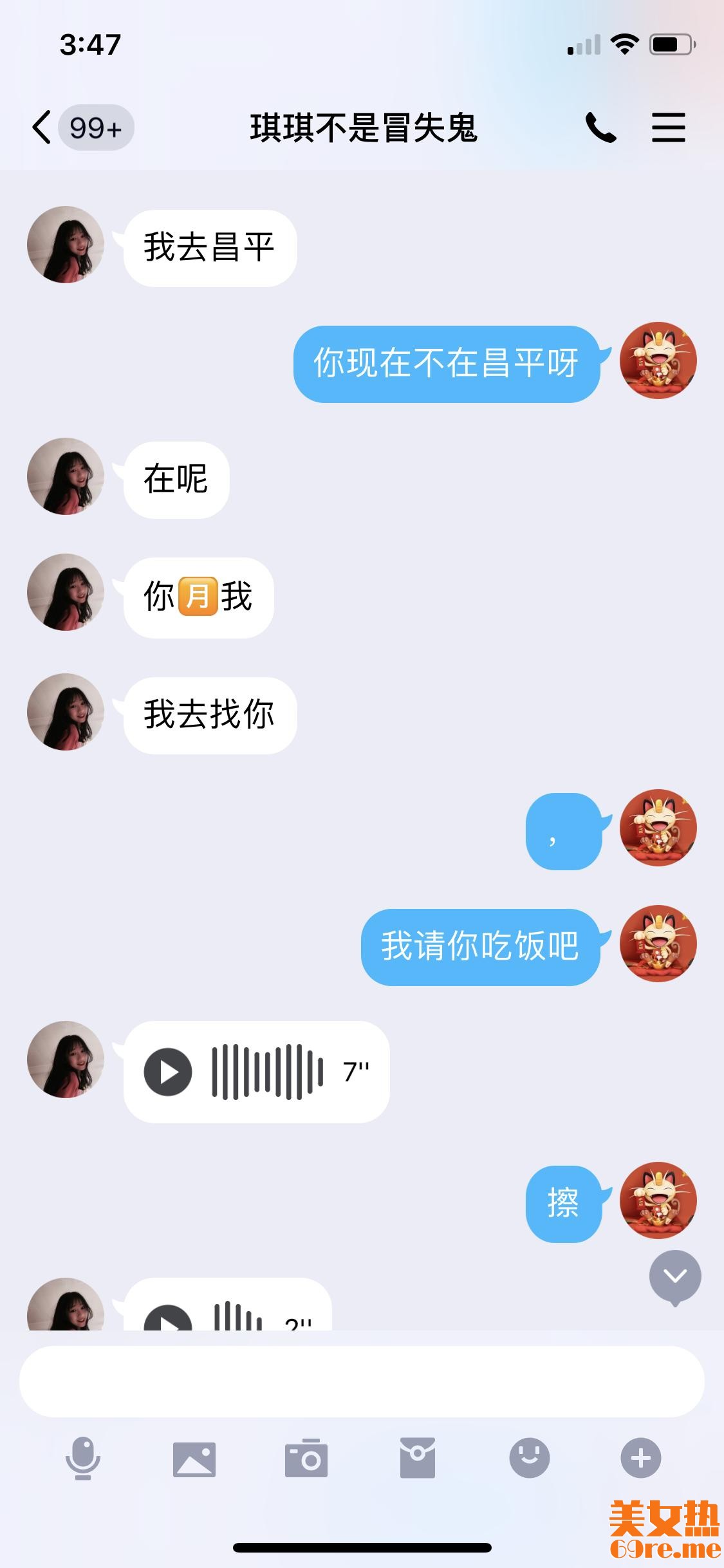The width and height of the screenshot is (724, 1568).
Task: Record a voice message with the microphone
Action: (x=83, y=1458)
